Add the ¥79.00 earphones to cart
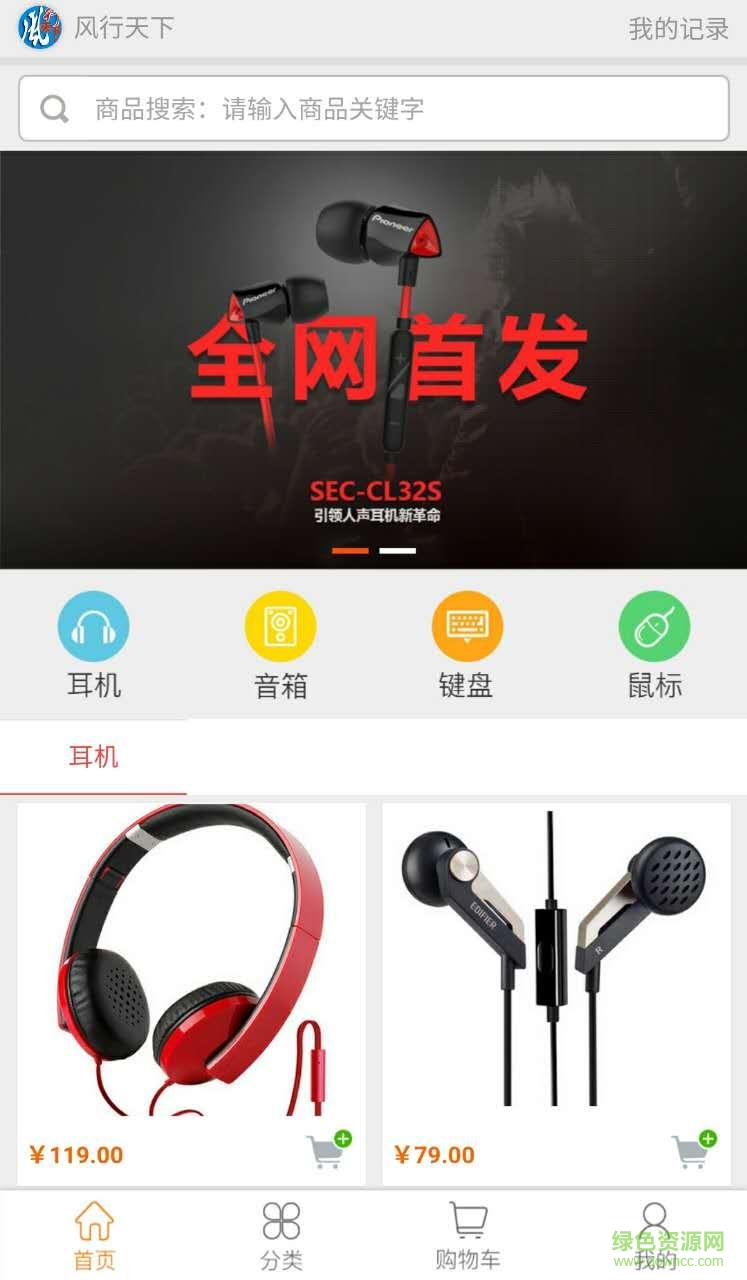 click(x=694, y=1151)
